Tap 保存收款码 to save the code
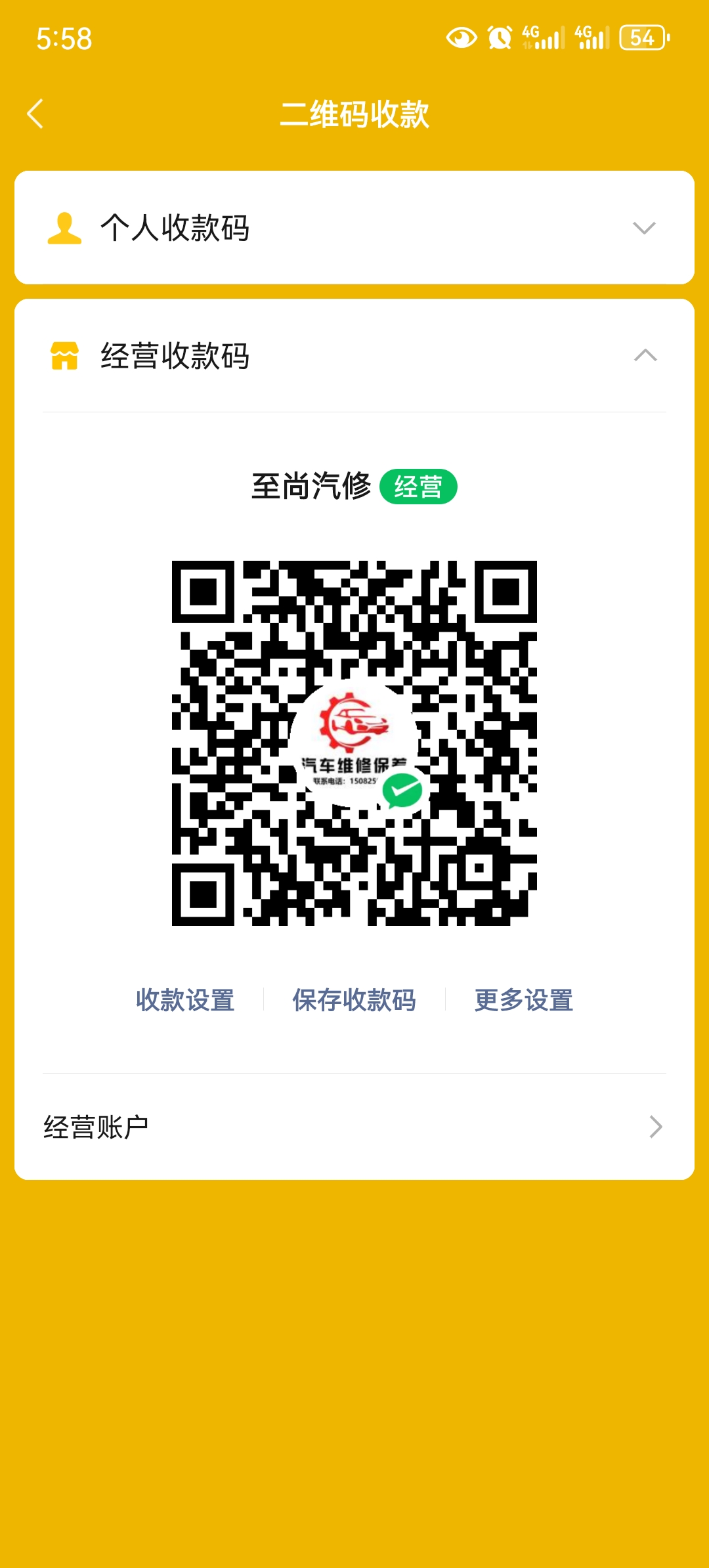Screen dimensions: 709x1568 coord(354,1000)
